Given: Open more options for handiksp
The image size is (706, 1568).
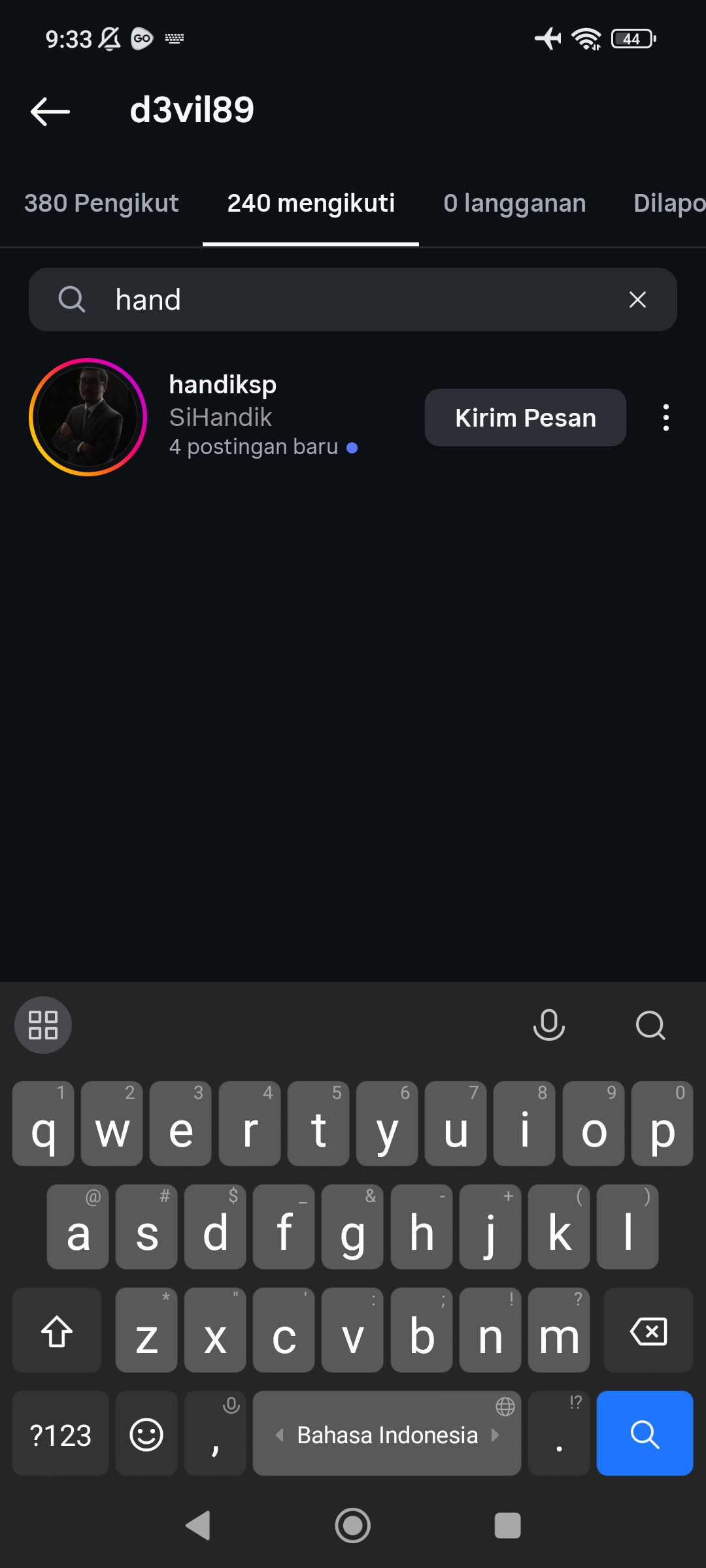Looking at the screenshot, I should [665, 417].
